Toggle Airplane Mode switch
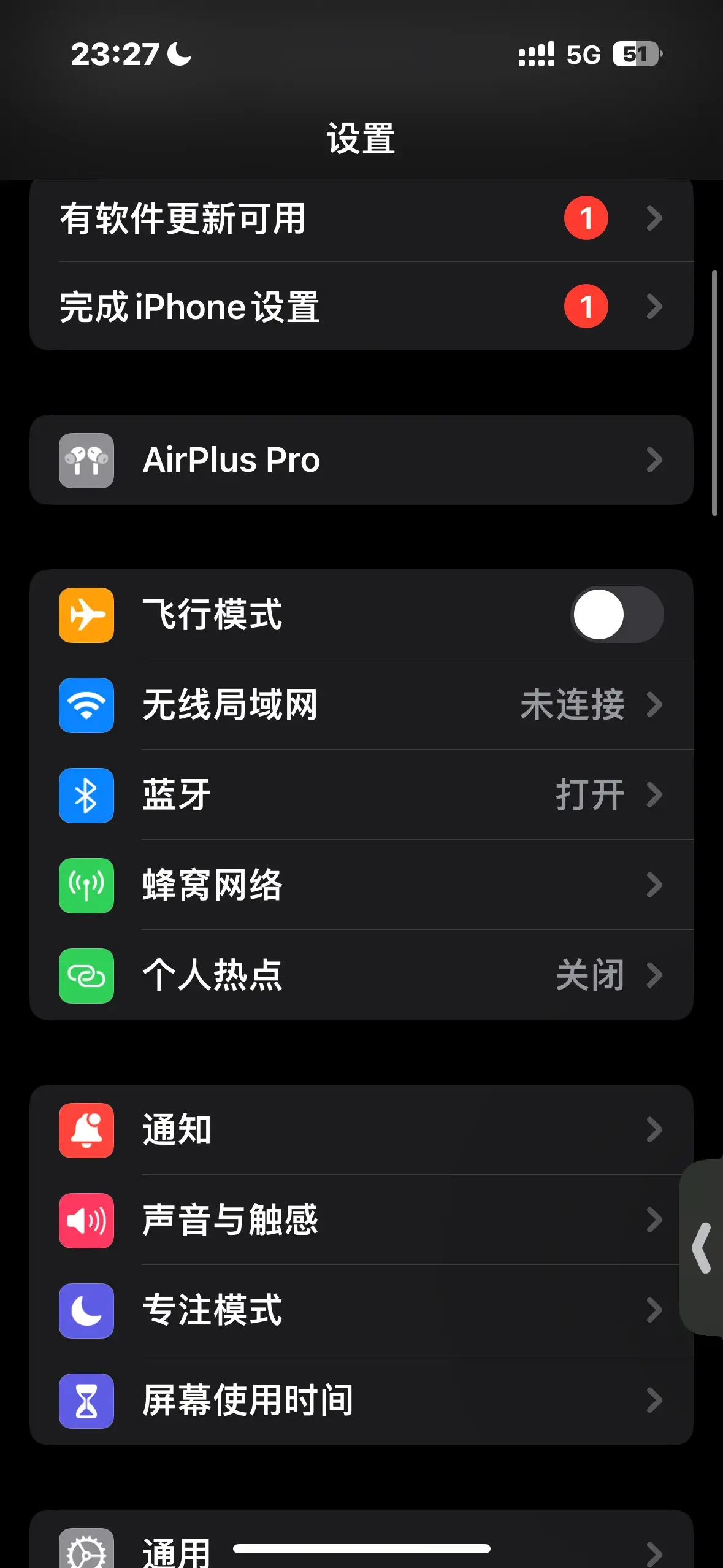The width and height of the screenshot is (723, 1568). point(616,615)
